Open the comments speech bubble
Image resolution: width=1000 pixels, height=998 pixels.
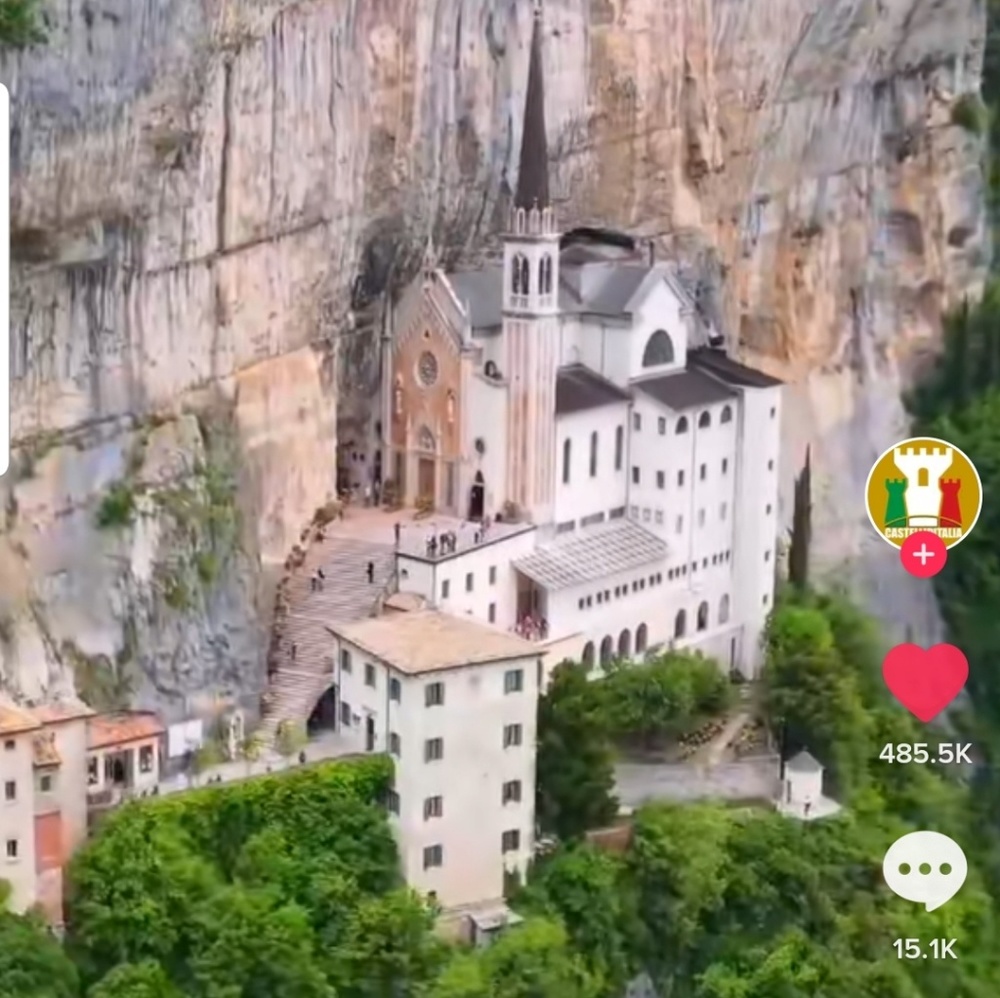925,869
